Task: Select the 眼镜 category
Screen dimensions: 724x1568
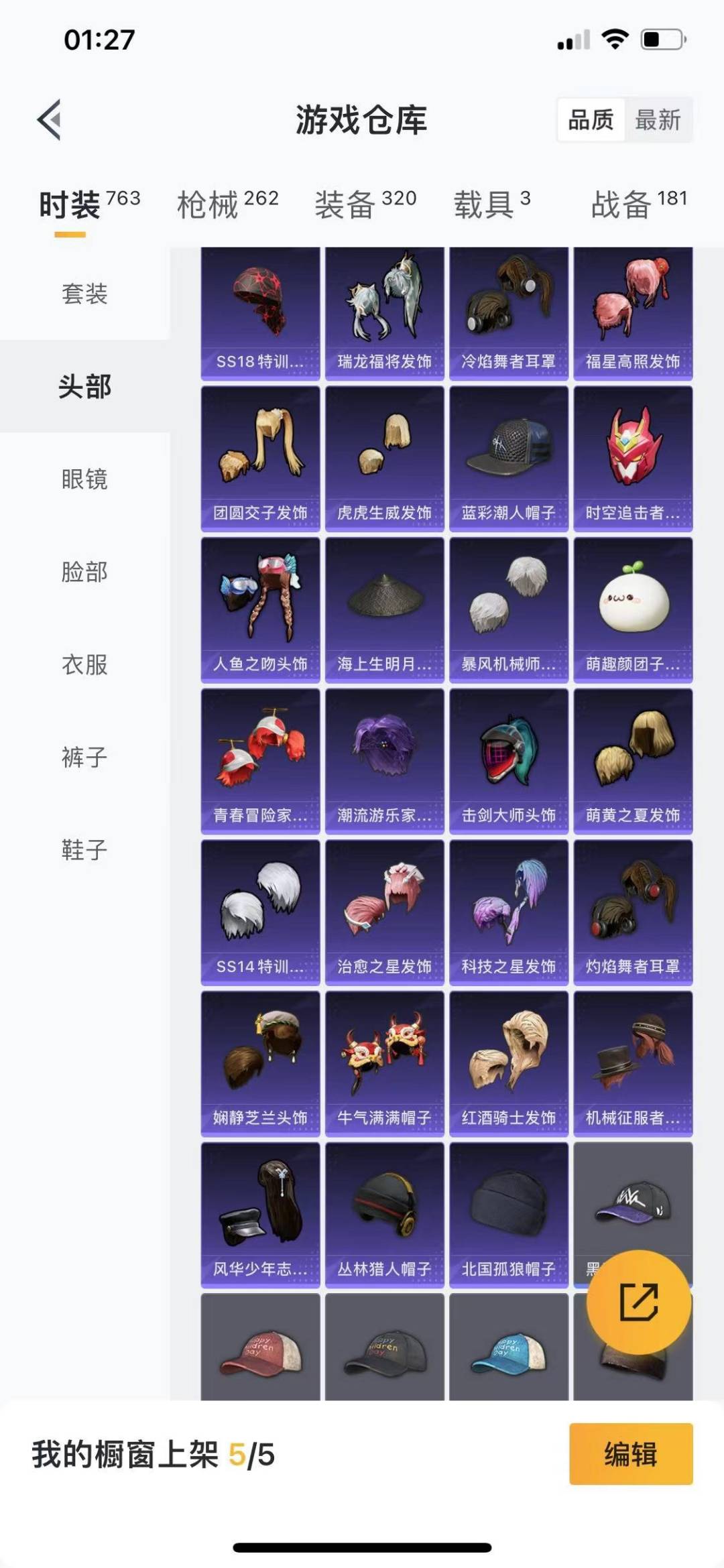Action: coord(84,479)
